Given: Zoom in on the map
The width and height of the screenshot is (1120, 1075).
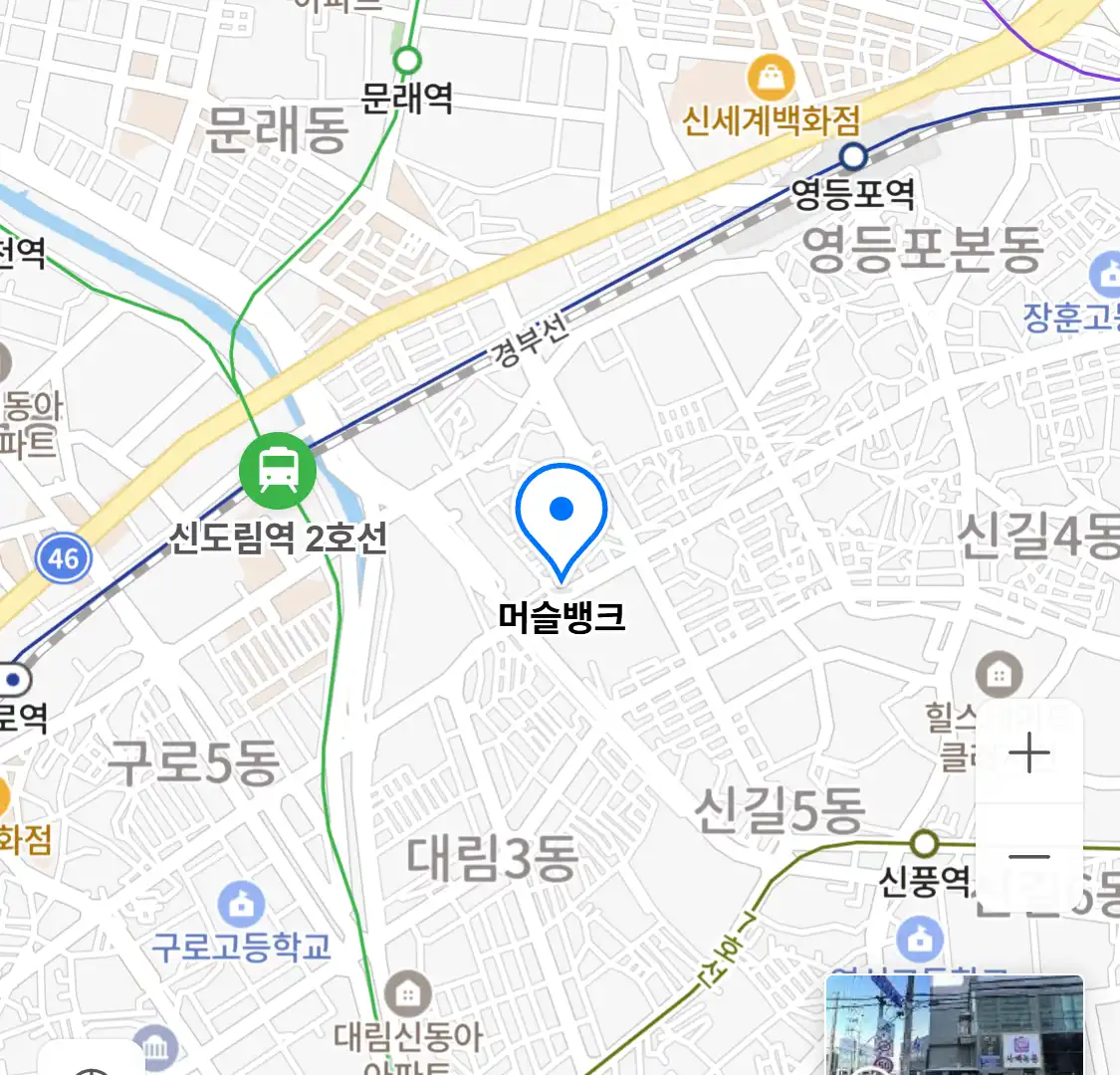Looking at the screenshot, I should point(1029,753).
